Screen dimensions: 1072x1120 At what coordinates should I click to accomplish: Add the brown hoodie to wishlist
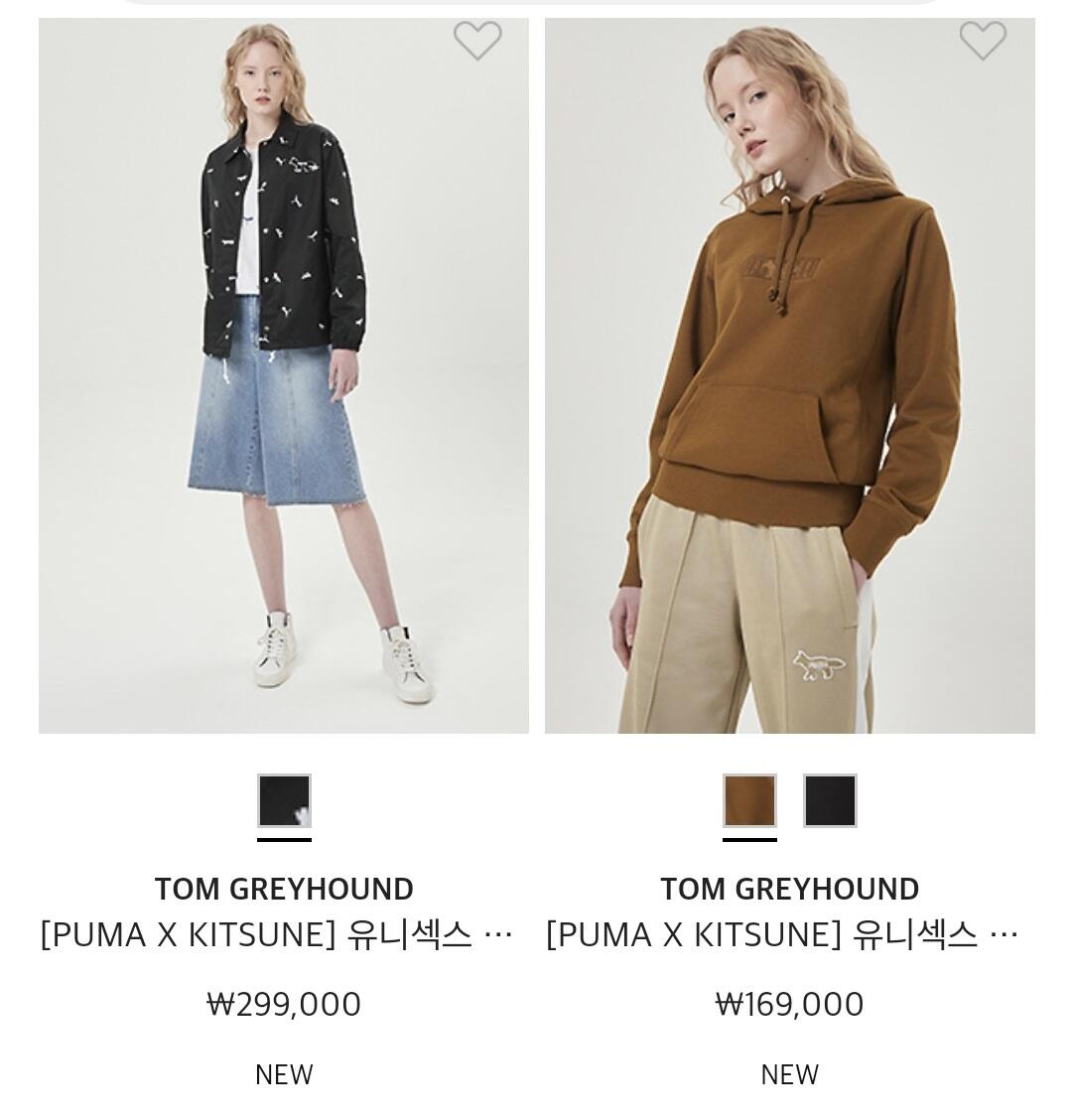(984, 40)
